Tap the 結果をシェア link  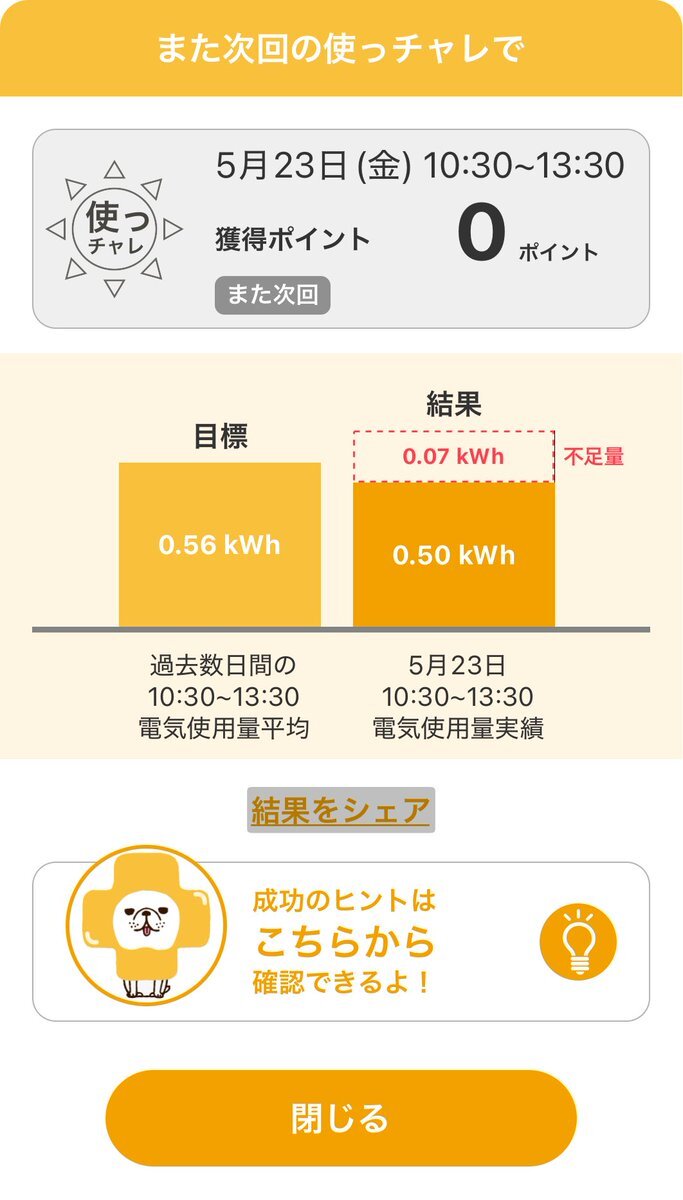pos(341,810)
